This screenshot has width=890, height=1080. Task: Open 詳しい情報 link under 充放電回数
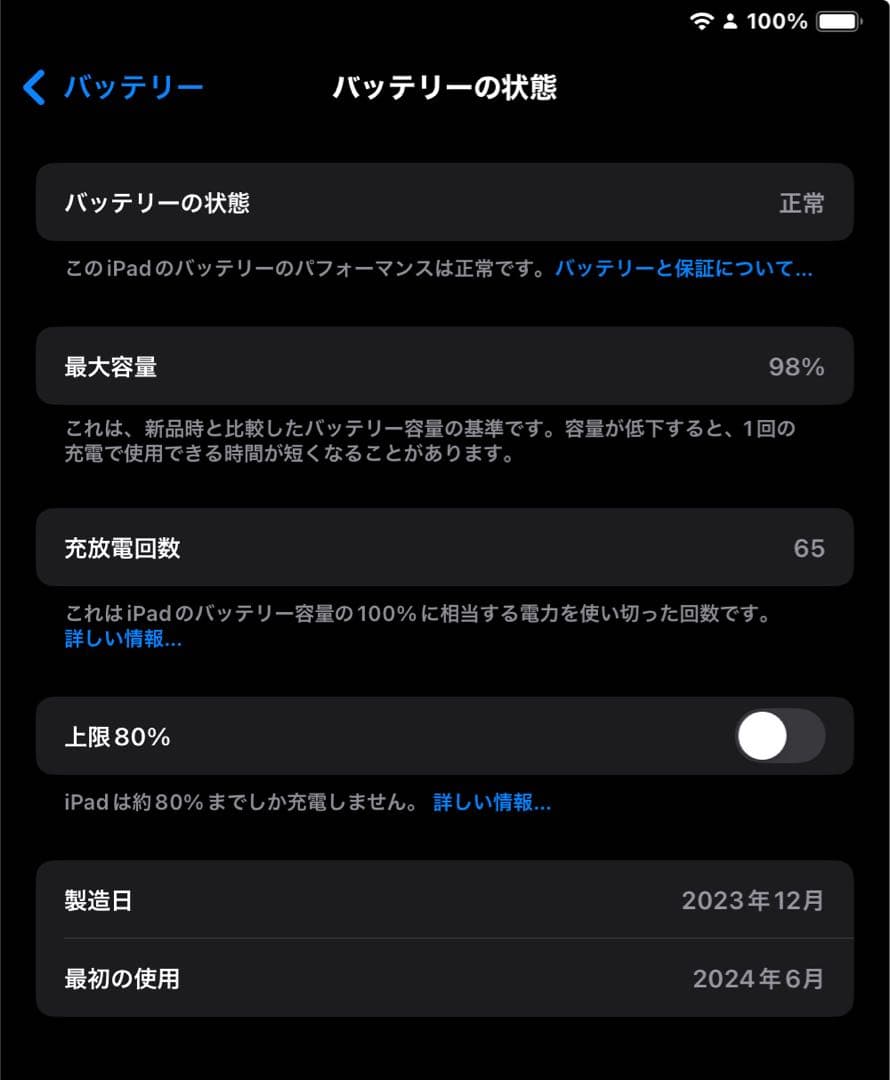pos(121,638)
